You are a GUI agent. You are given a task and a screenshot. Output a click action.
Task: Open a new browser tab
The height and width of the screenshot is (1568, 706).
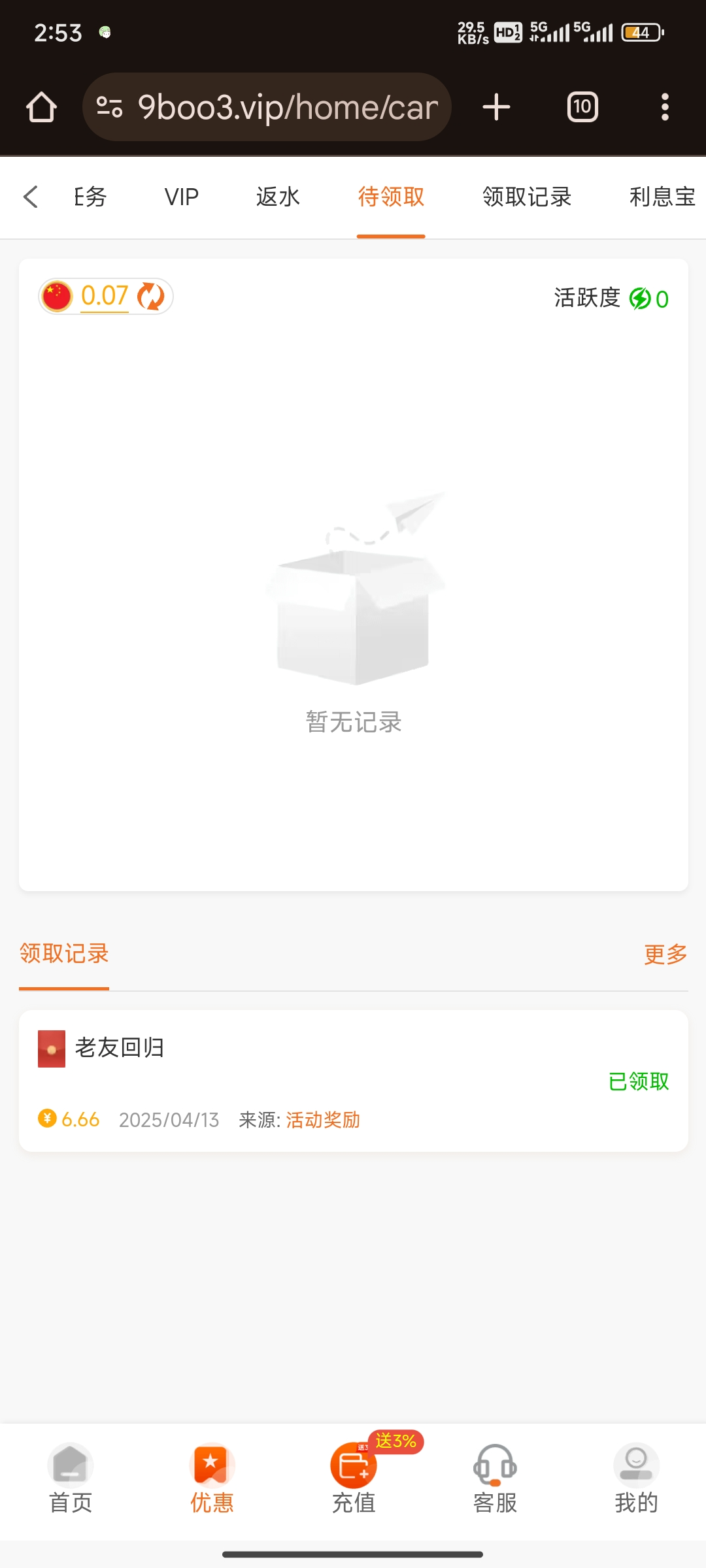[x=496, y=107]
